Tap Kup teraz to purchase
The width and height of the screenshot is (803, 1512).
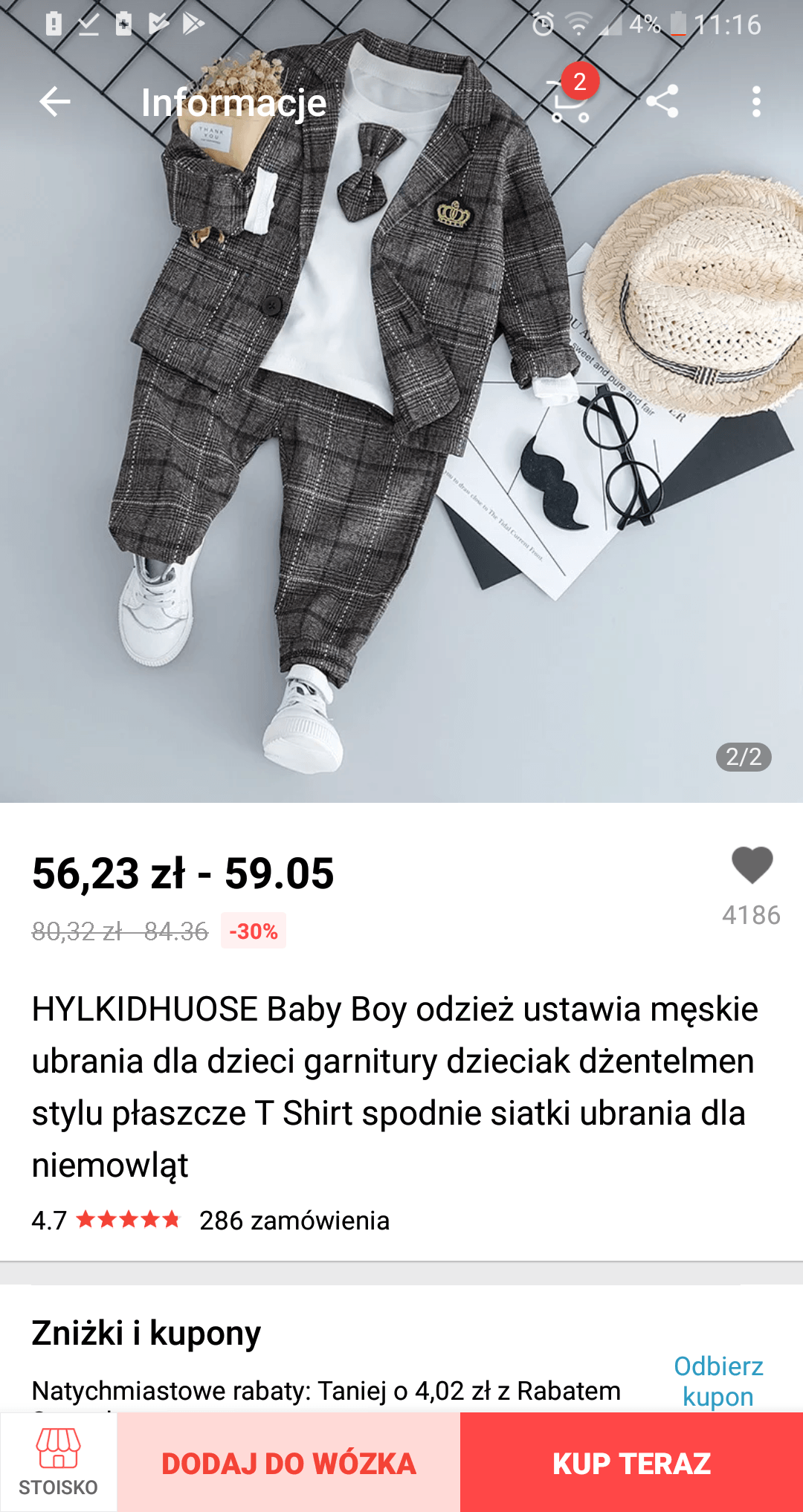point(631,1463)
